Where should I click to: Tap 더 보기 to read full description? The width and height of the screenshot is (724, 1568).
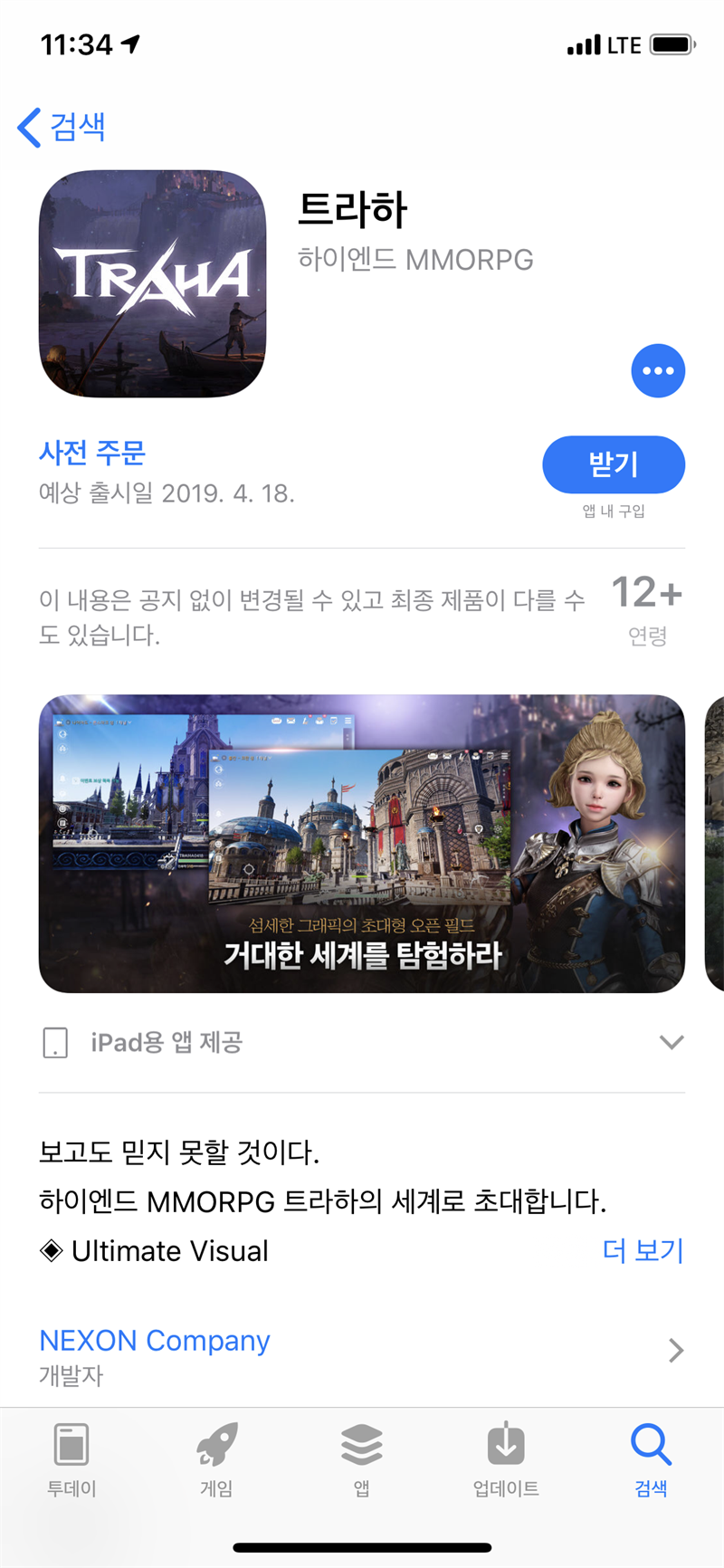tap(643, 1250)
